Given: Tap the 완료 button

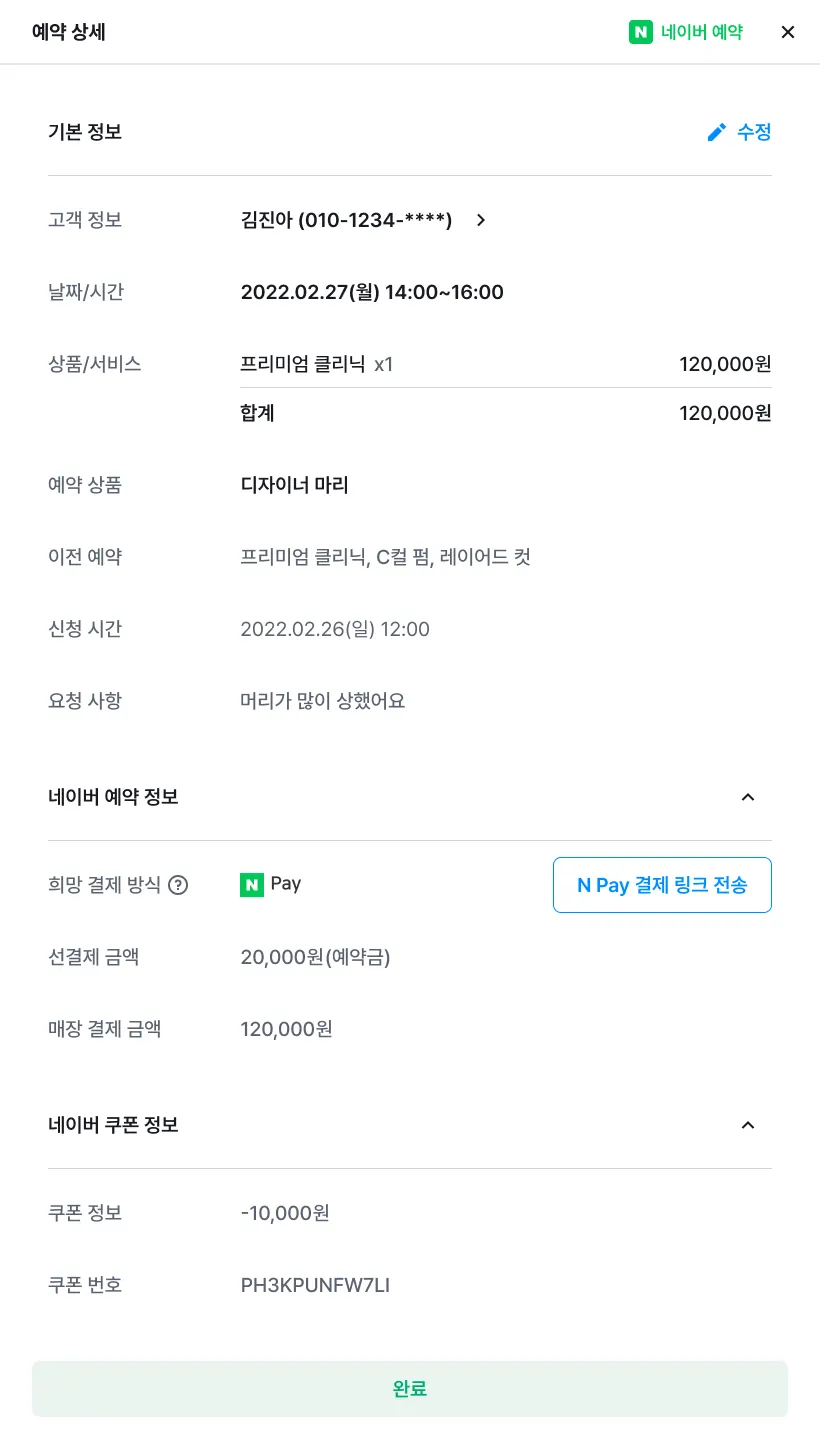Looking at the screenshot, I should pyautogui.click(x=410, y=1388).
